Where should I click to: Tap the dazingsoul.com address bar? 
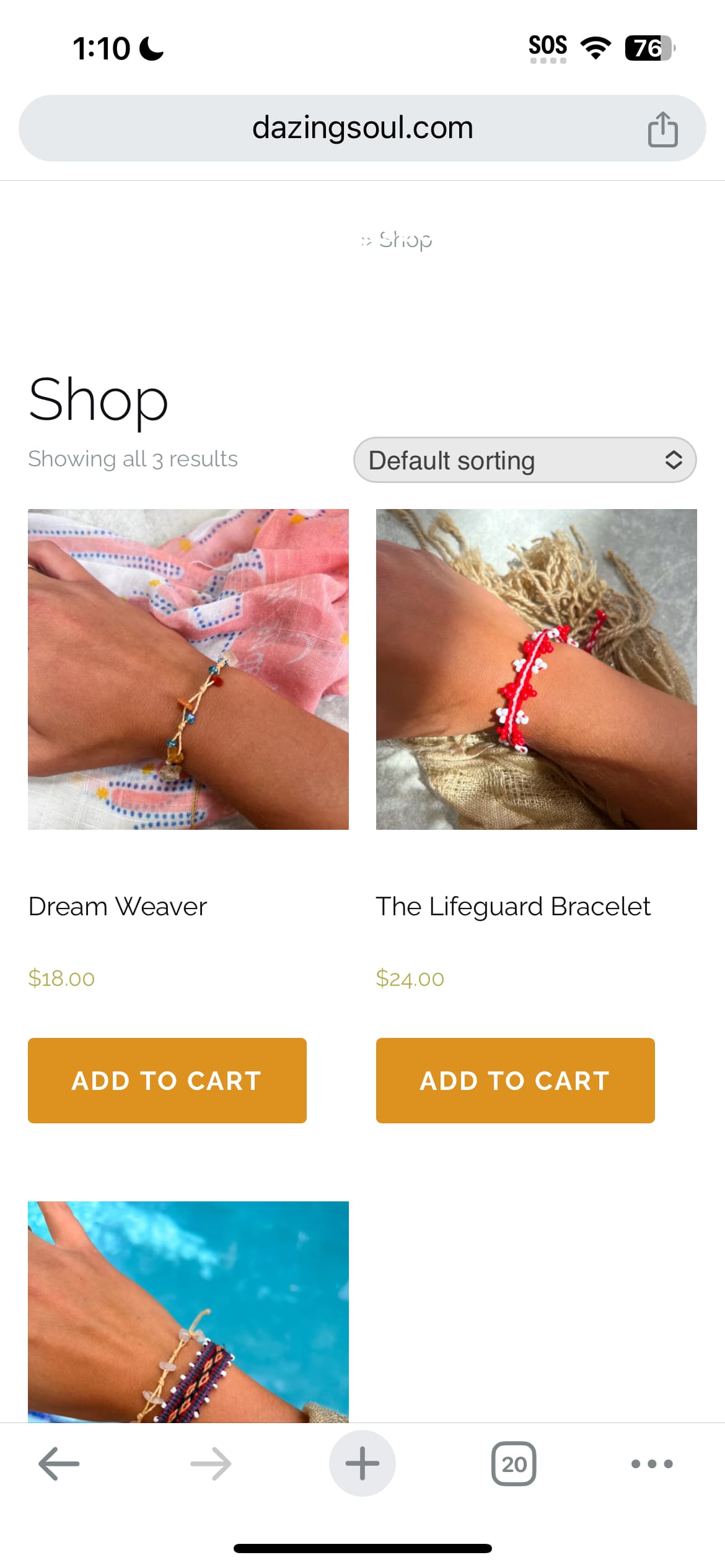point(362,128)
